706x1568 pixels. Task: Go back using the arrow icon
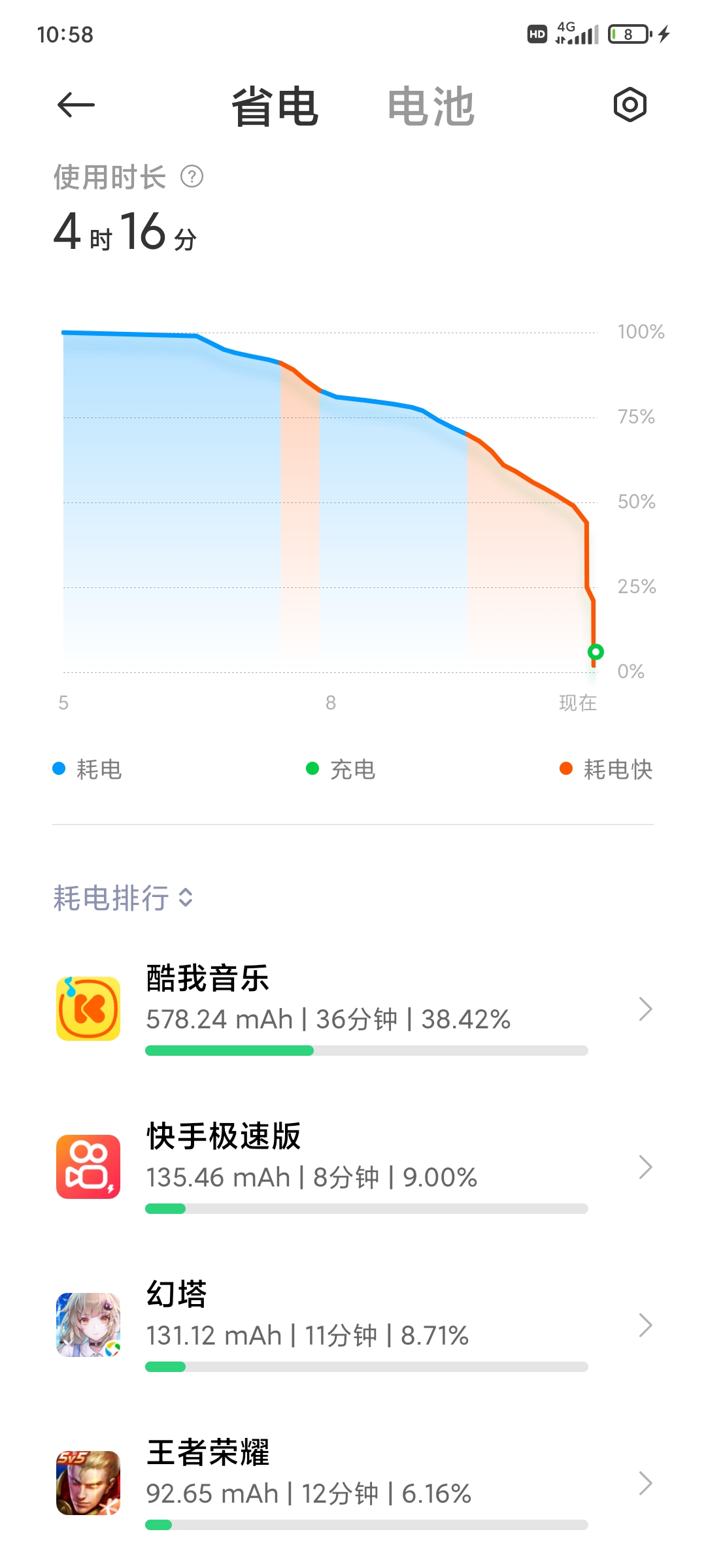[76, 105]
